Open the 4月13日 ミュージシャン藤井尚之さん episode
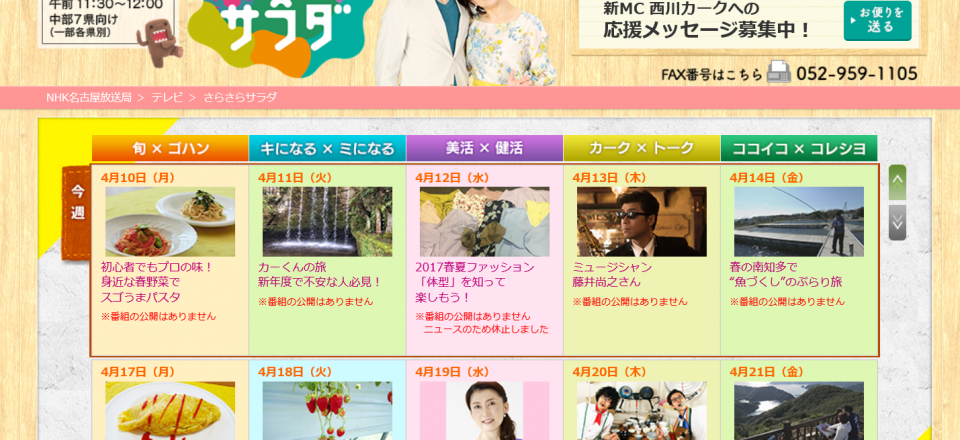The width and height of the screenshot is (960, 440). click(641, 222)
